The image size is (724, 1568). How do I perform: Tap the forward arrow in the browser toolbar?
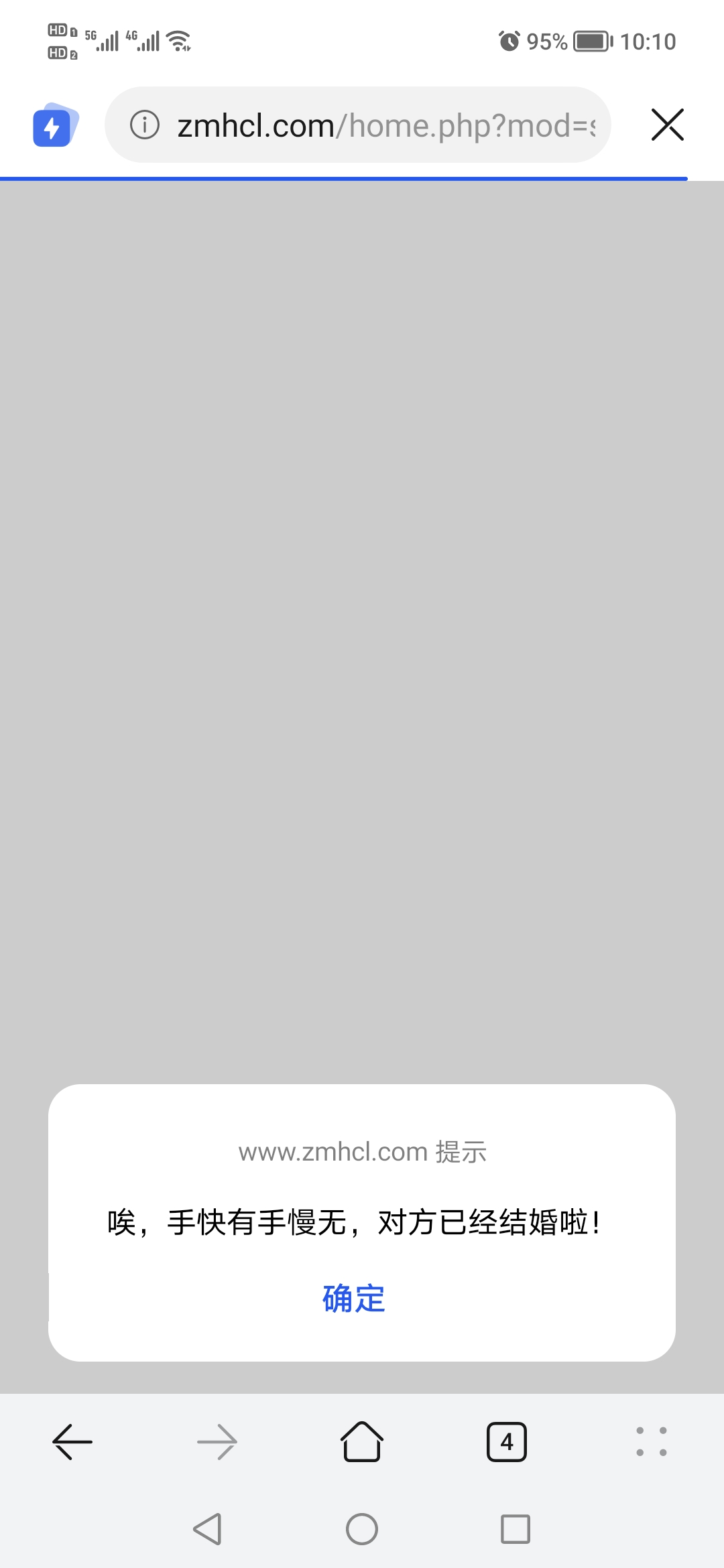click(217, 1442)
